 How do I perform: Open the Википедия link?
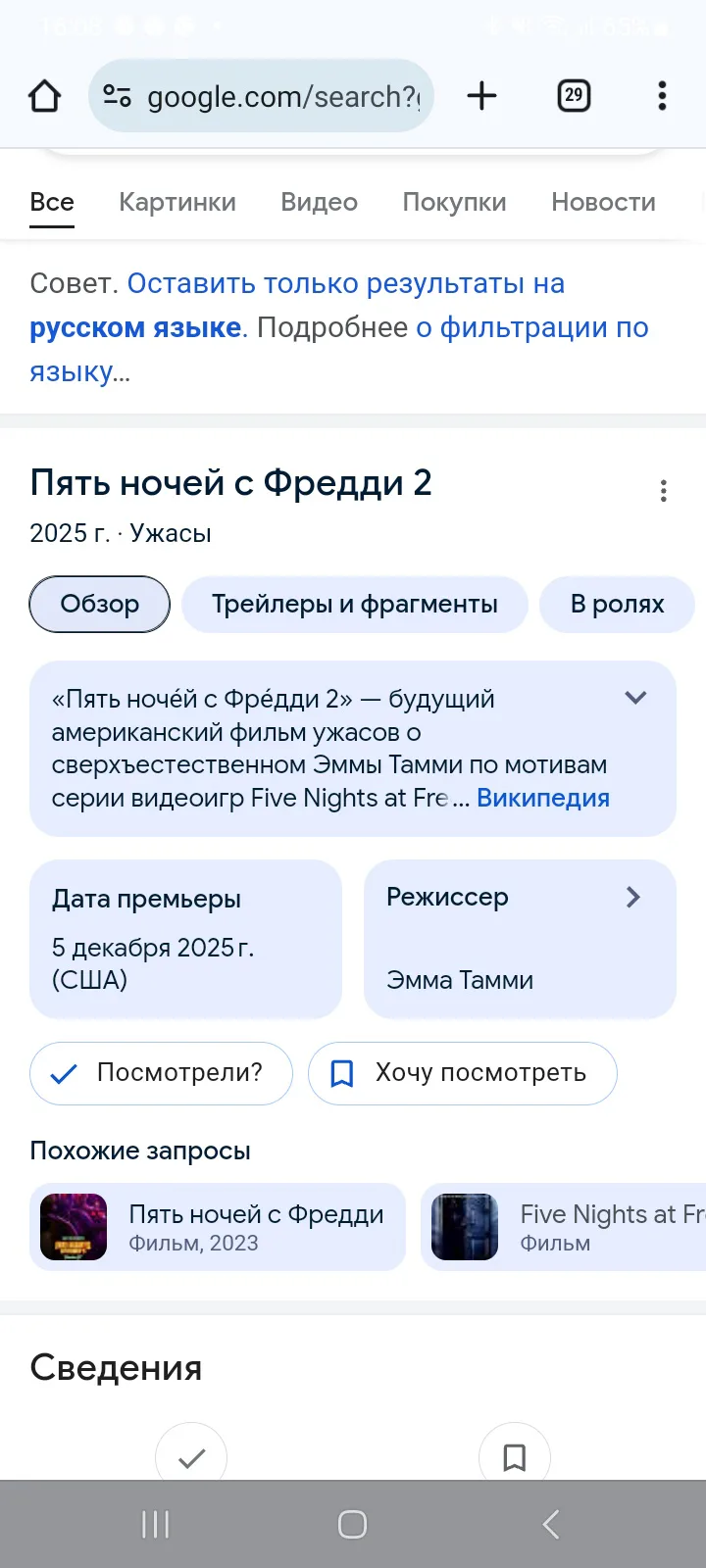point(543,799)
